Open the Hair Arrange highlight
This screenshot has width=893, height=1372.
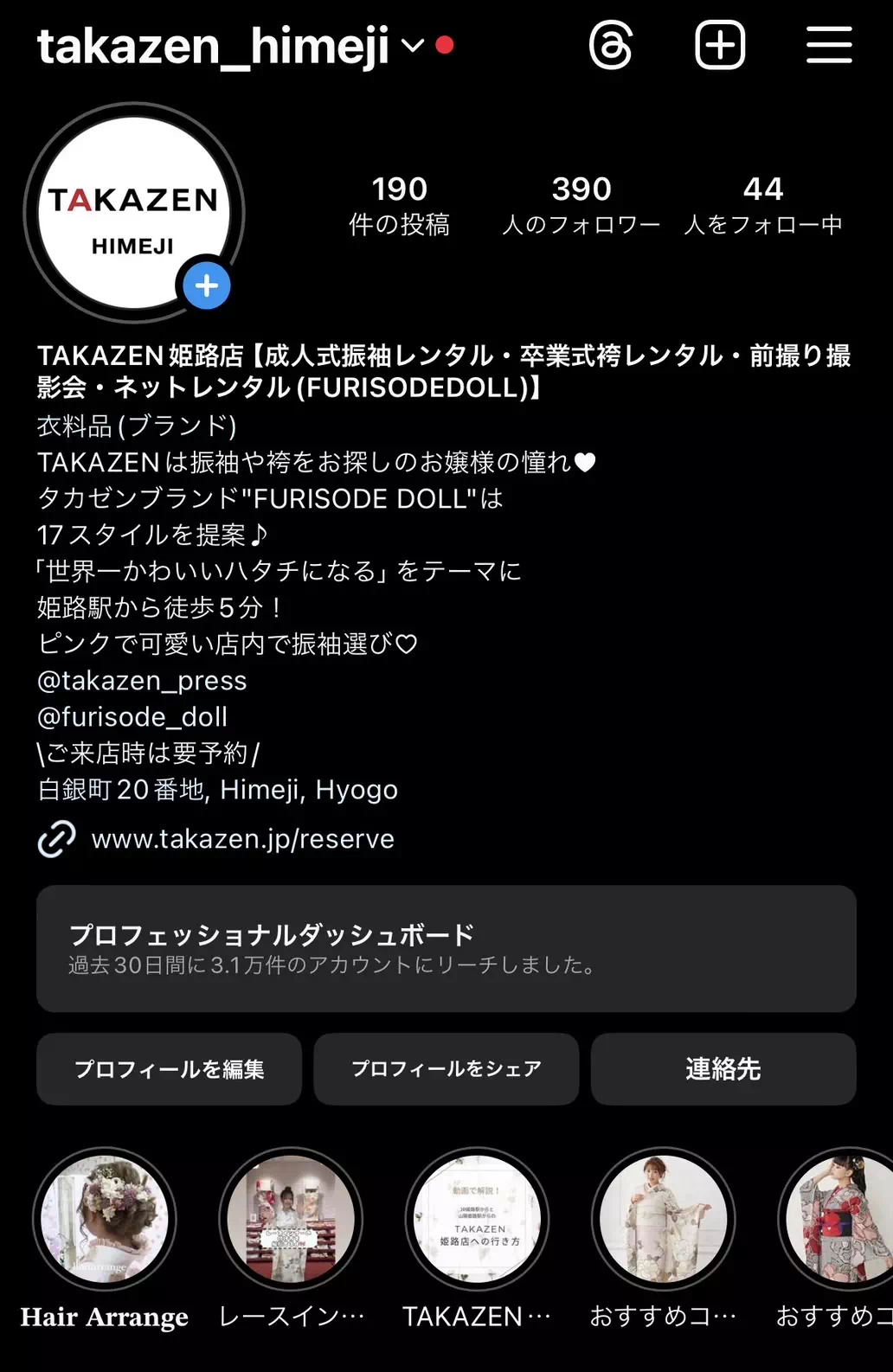point(105,1220)
